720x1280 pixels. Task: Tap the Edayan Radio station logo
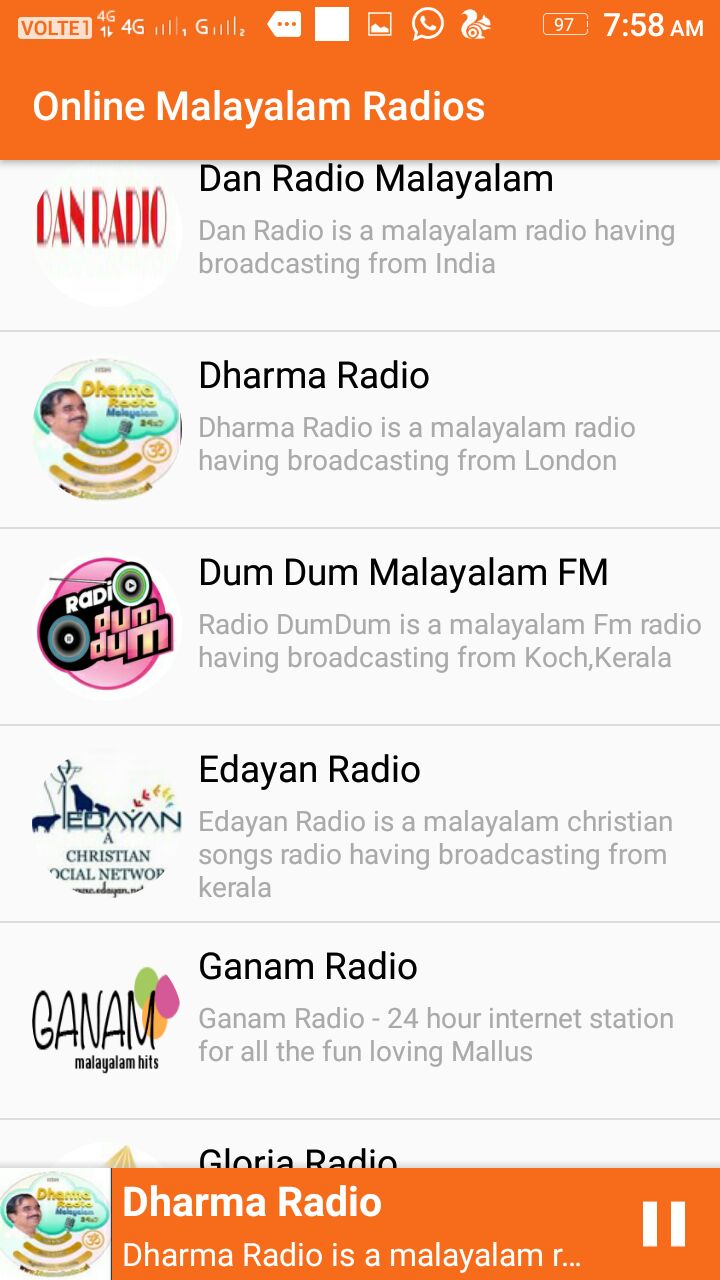[105, 822]
